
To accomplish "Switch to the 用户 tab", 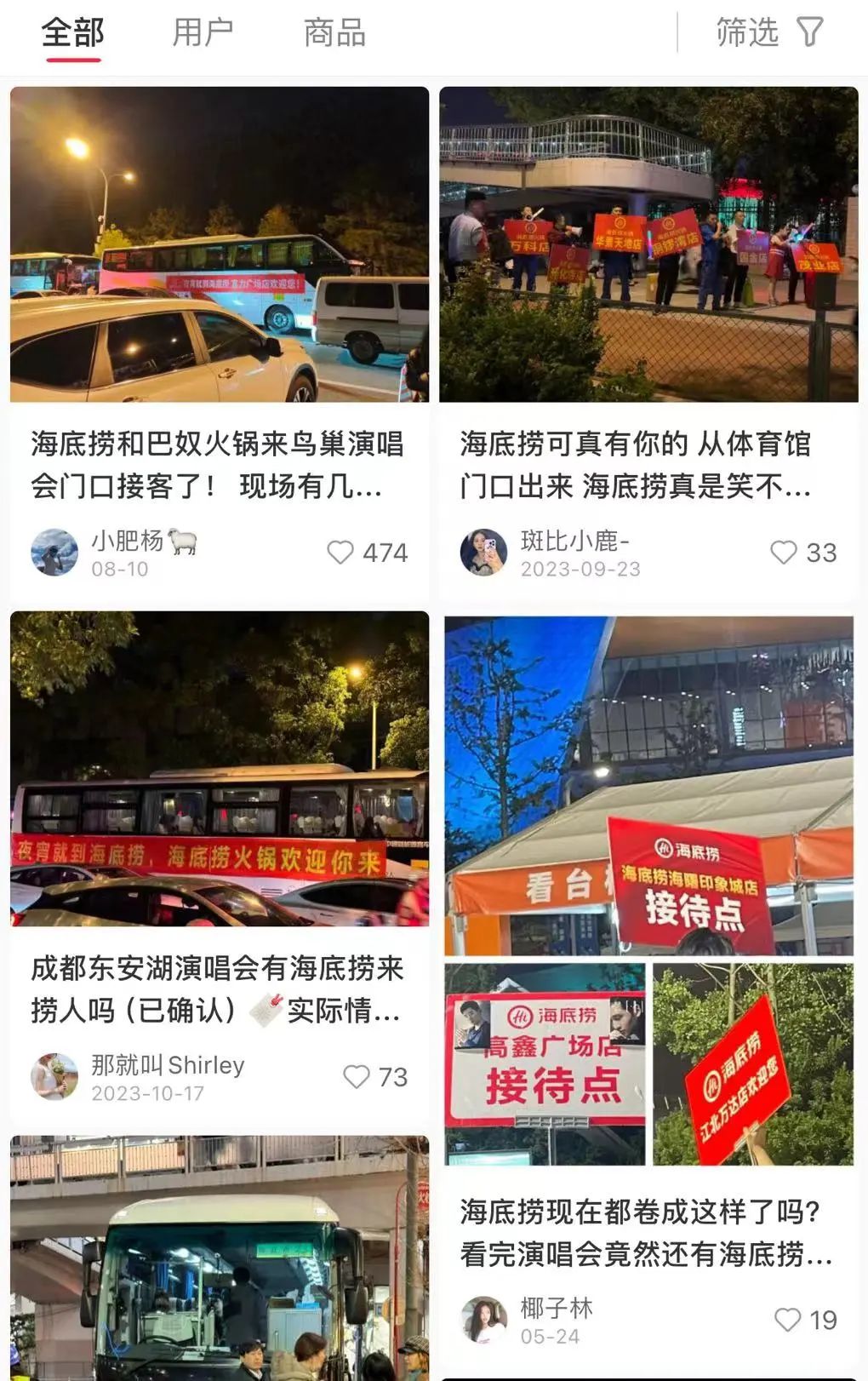I will point(203,33).
